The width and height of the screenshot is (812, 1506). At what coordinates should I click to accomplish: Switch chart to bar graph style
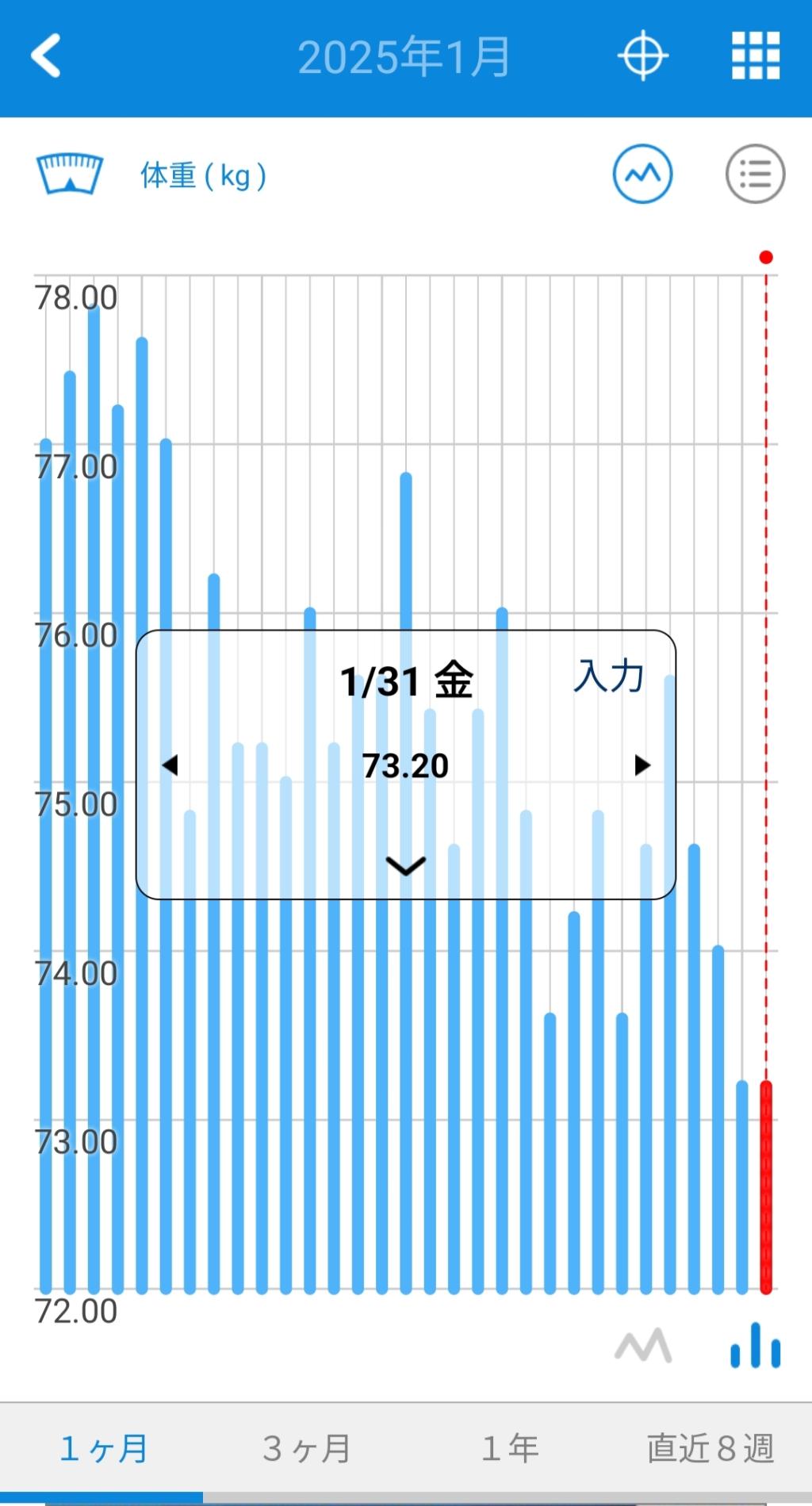(755, 1346)
